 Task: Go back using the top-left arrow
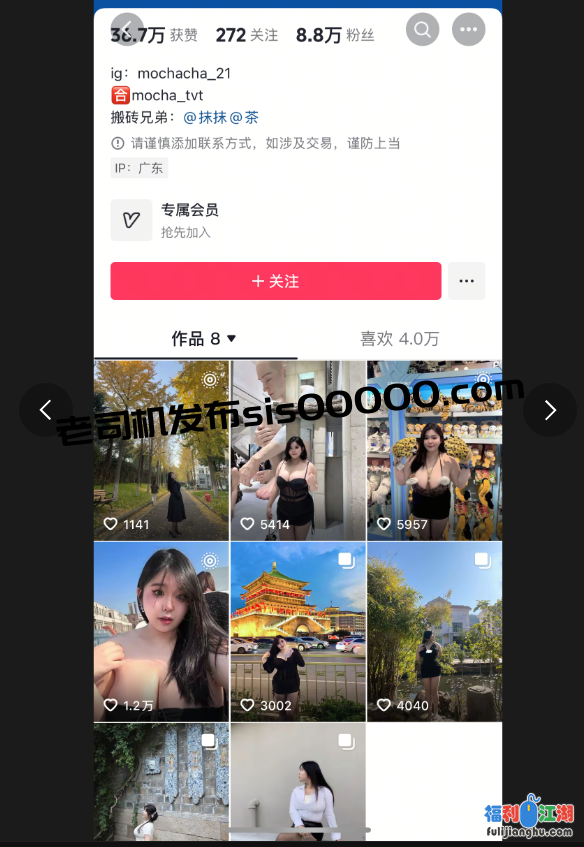(127, 29)
